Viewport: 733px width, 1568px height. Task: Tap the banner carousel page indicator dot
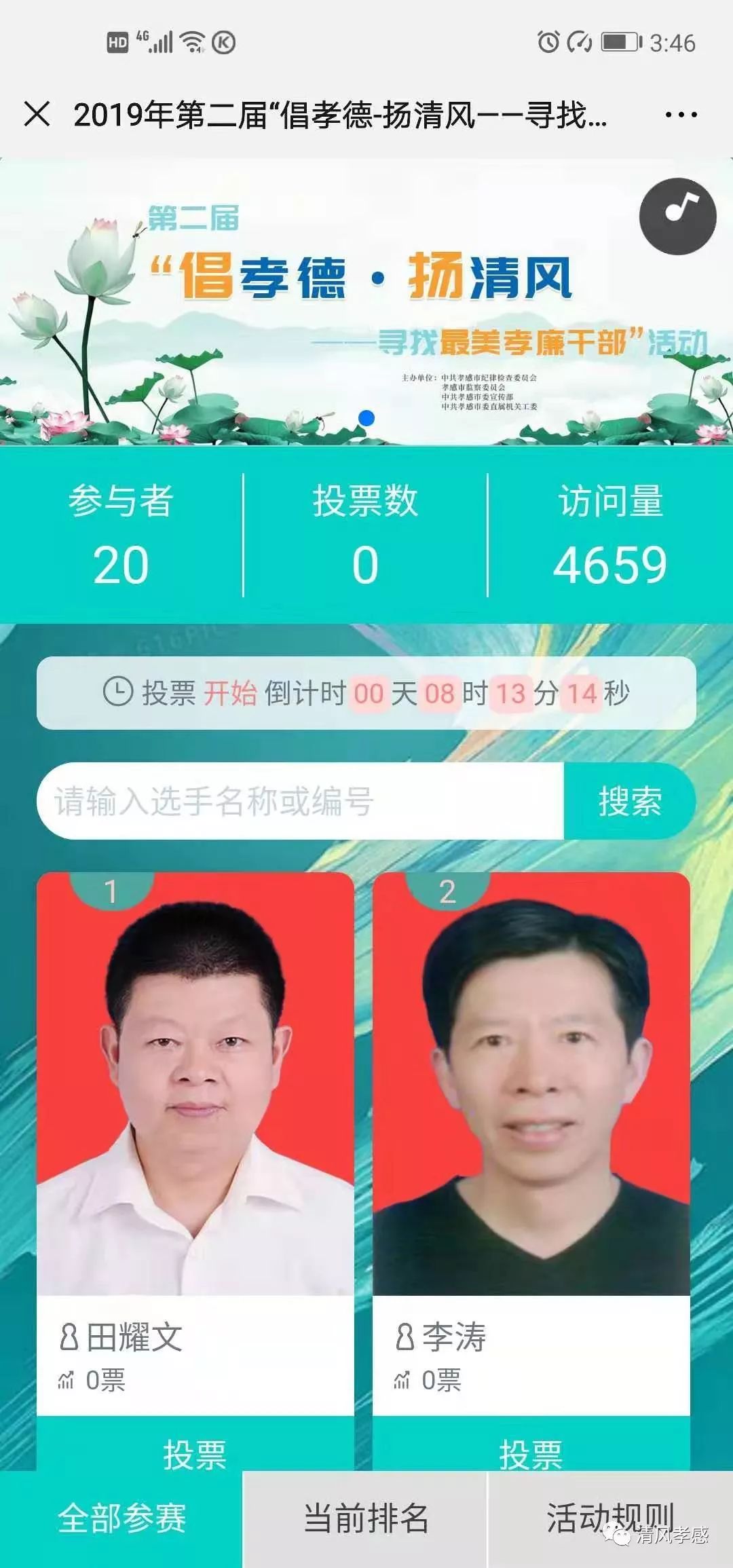click(366, 418)
